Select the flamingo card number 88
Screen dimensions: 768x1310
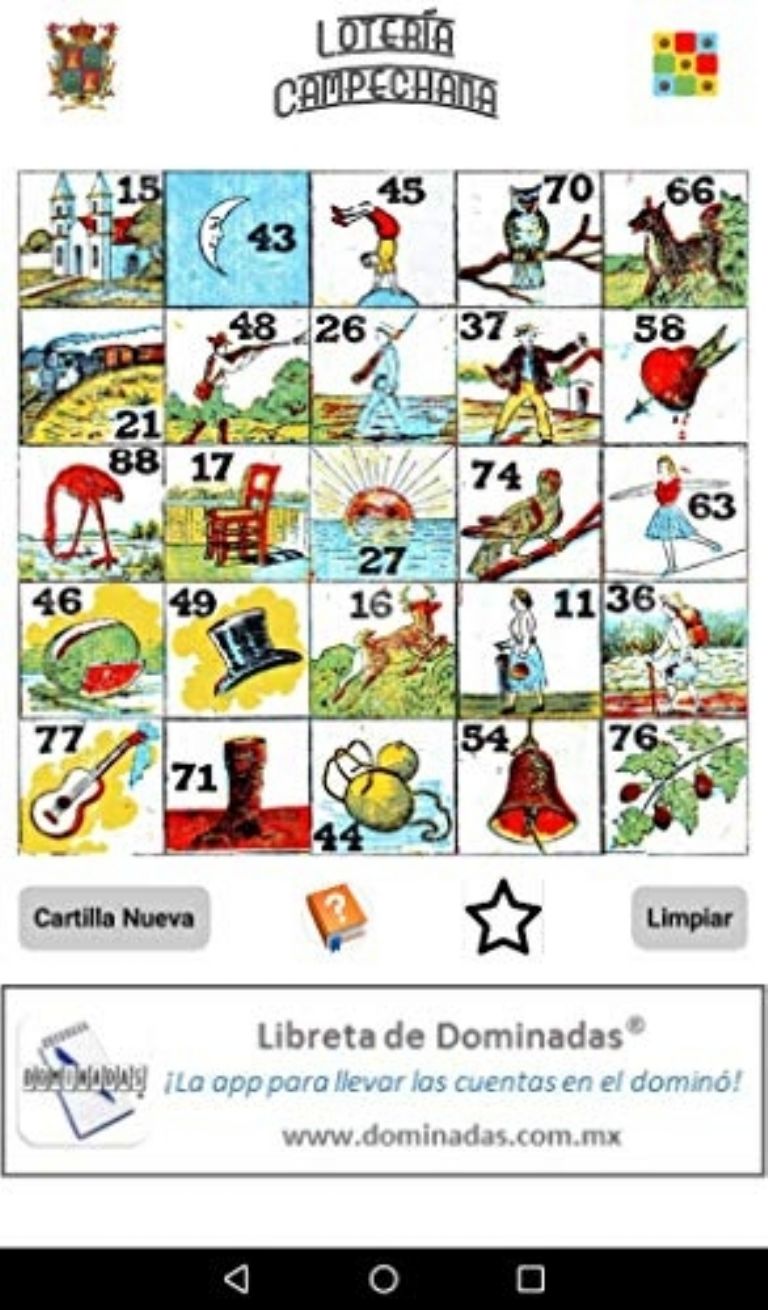click(x=91, y=513)
